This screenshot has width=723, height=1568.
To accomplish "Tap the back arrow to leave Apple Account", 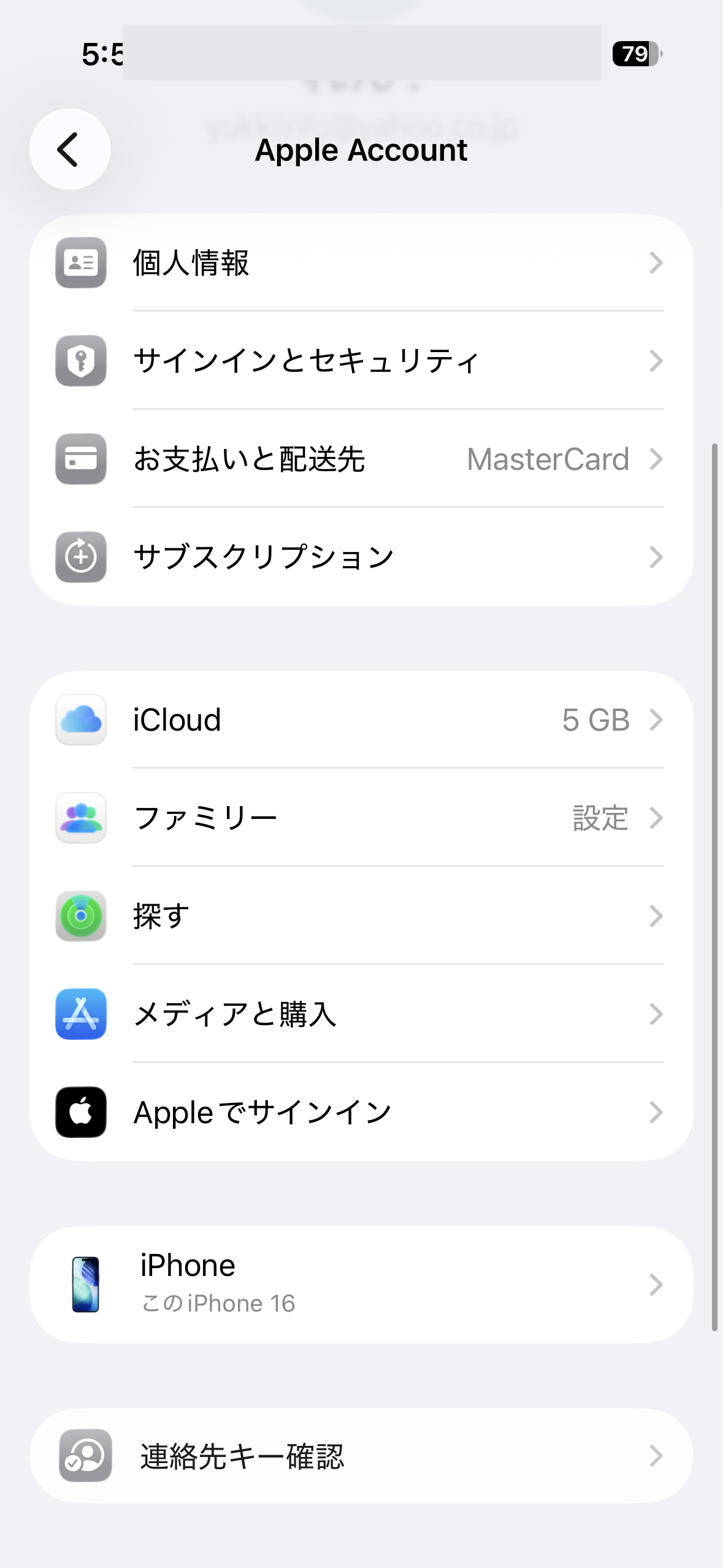I will coord(69,149).
